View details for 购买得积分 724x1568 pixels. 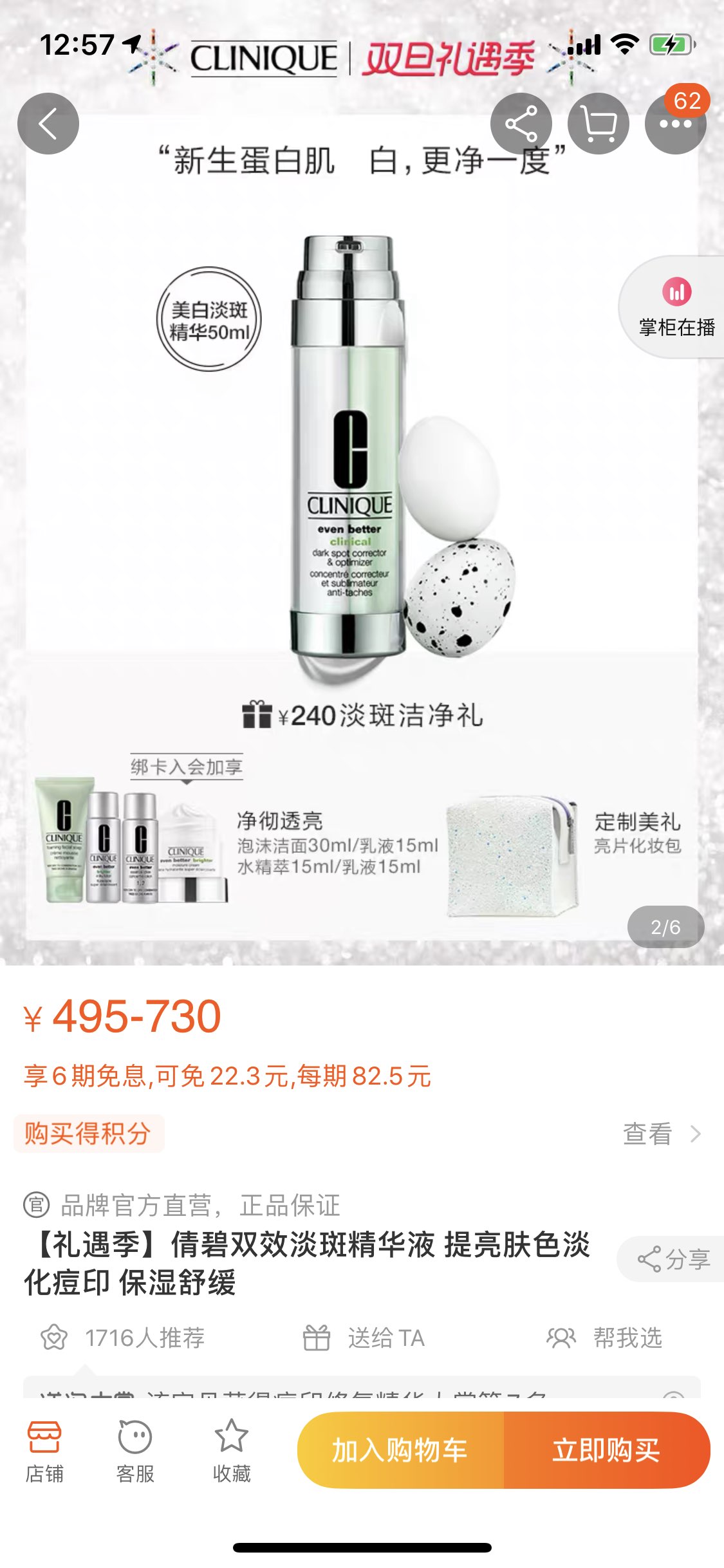coord(662,1134)
